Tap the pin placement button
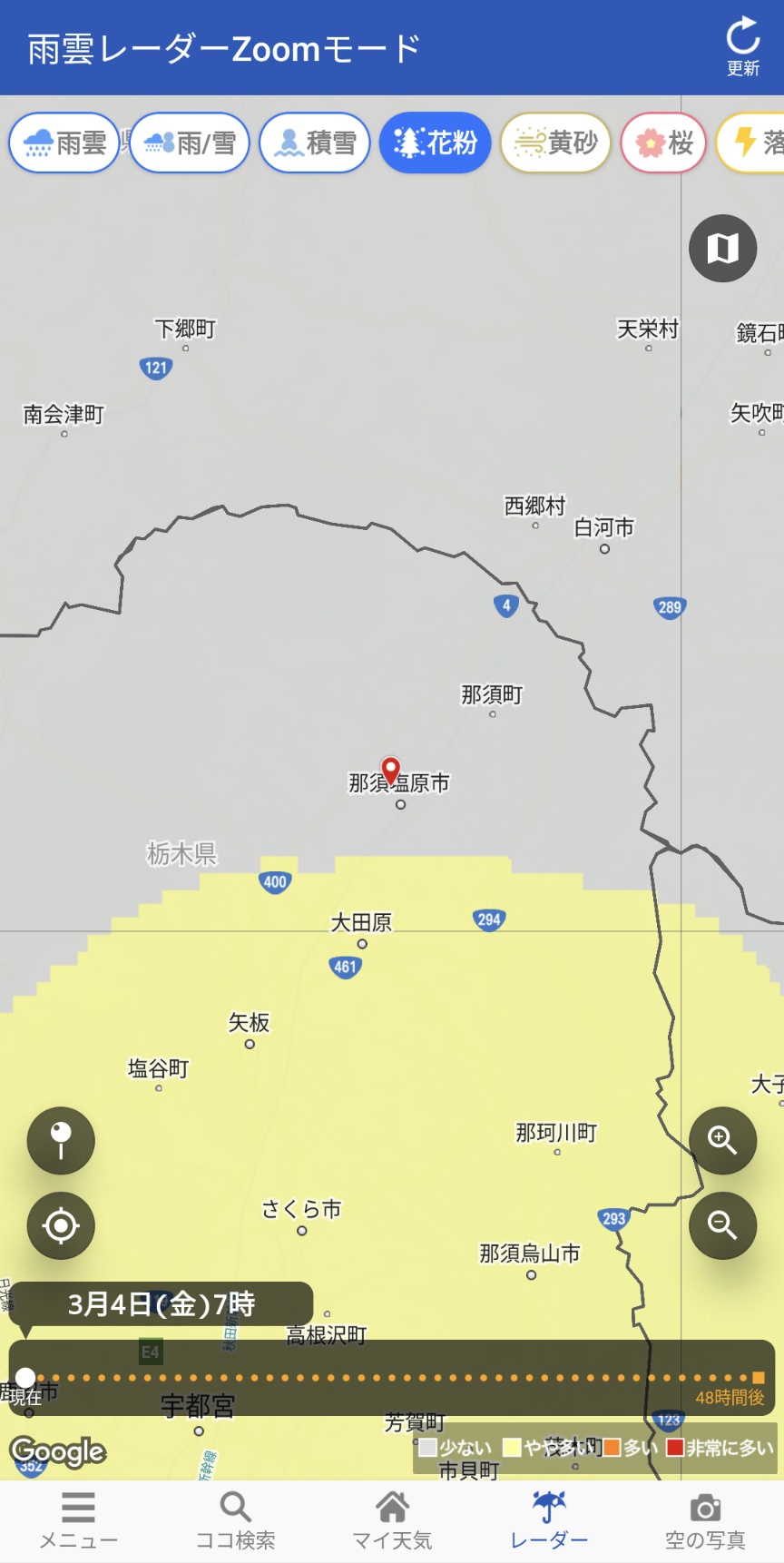 coord(61,1140)
